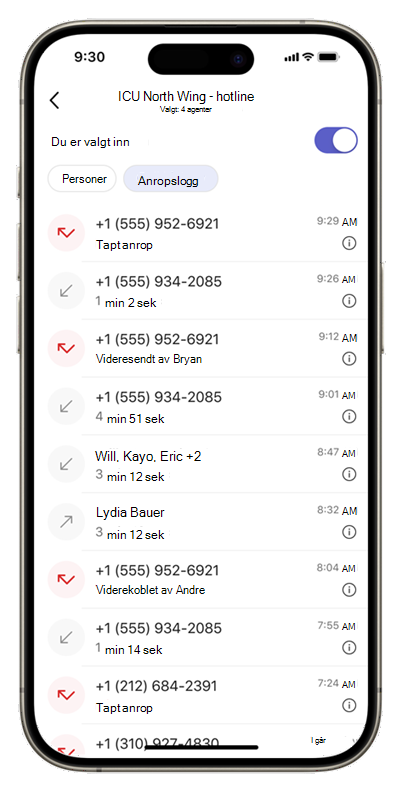This screenshot has width=402, height=792.
Task: Select the Anropslogg tab
Action: click(171, 179)
